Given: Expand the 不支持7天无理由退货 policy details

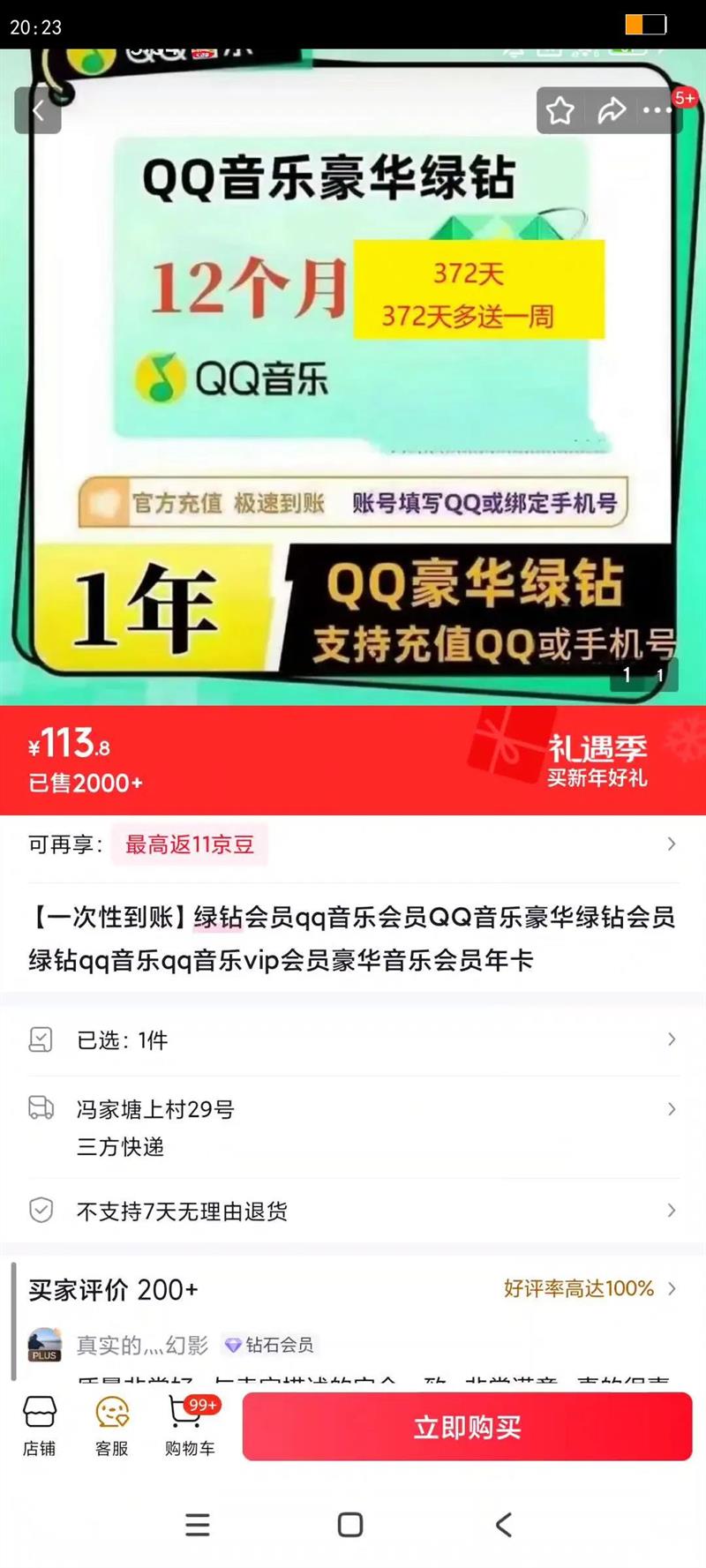Looking at the screenshot, I should pos(353,1212).
